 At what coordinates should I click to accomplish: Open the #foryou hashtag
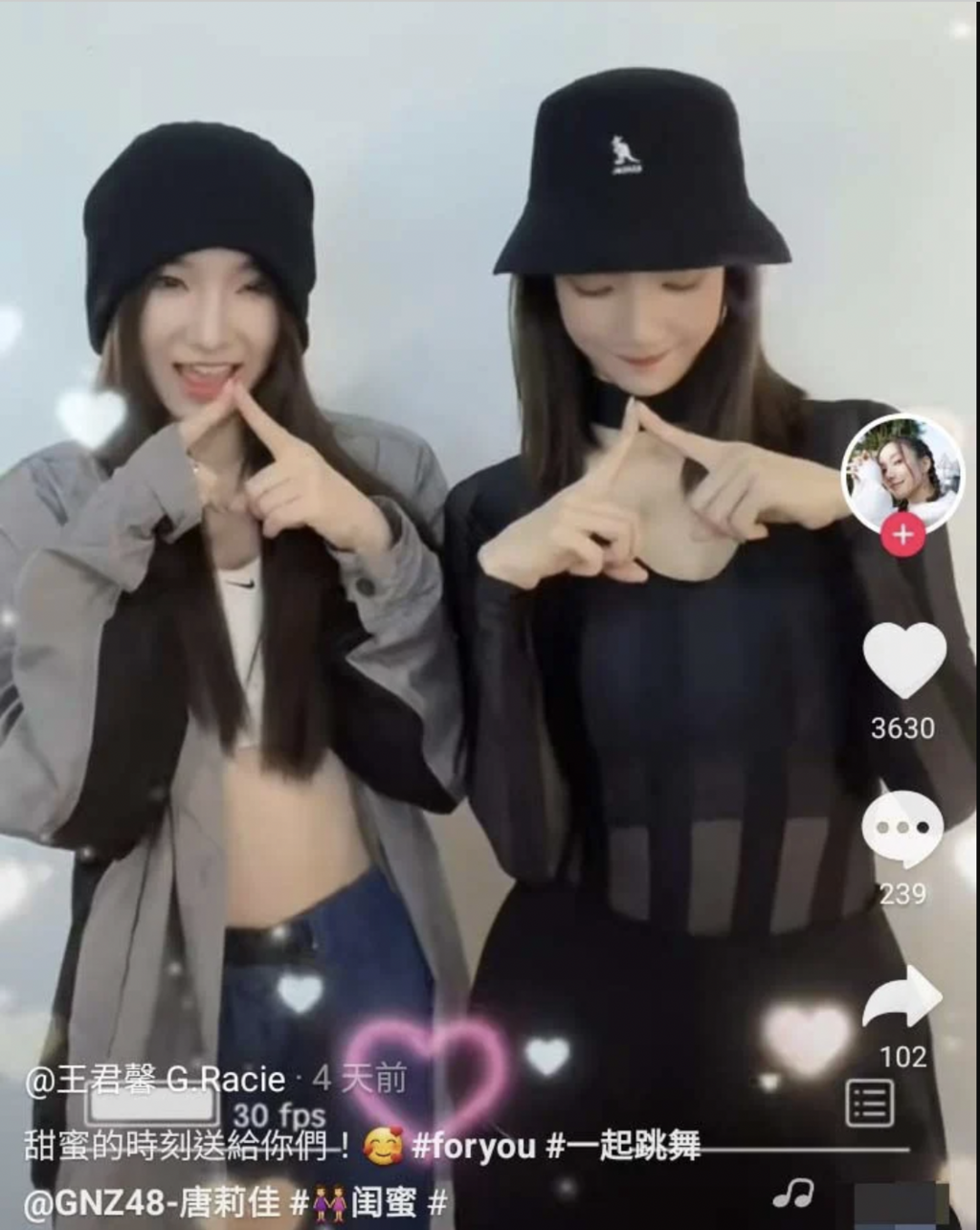pos(474,1146)
